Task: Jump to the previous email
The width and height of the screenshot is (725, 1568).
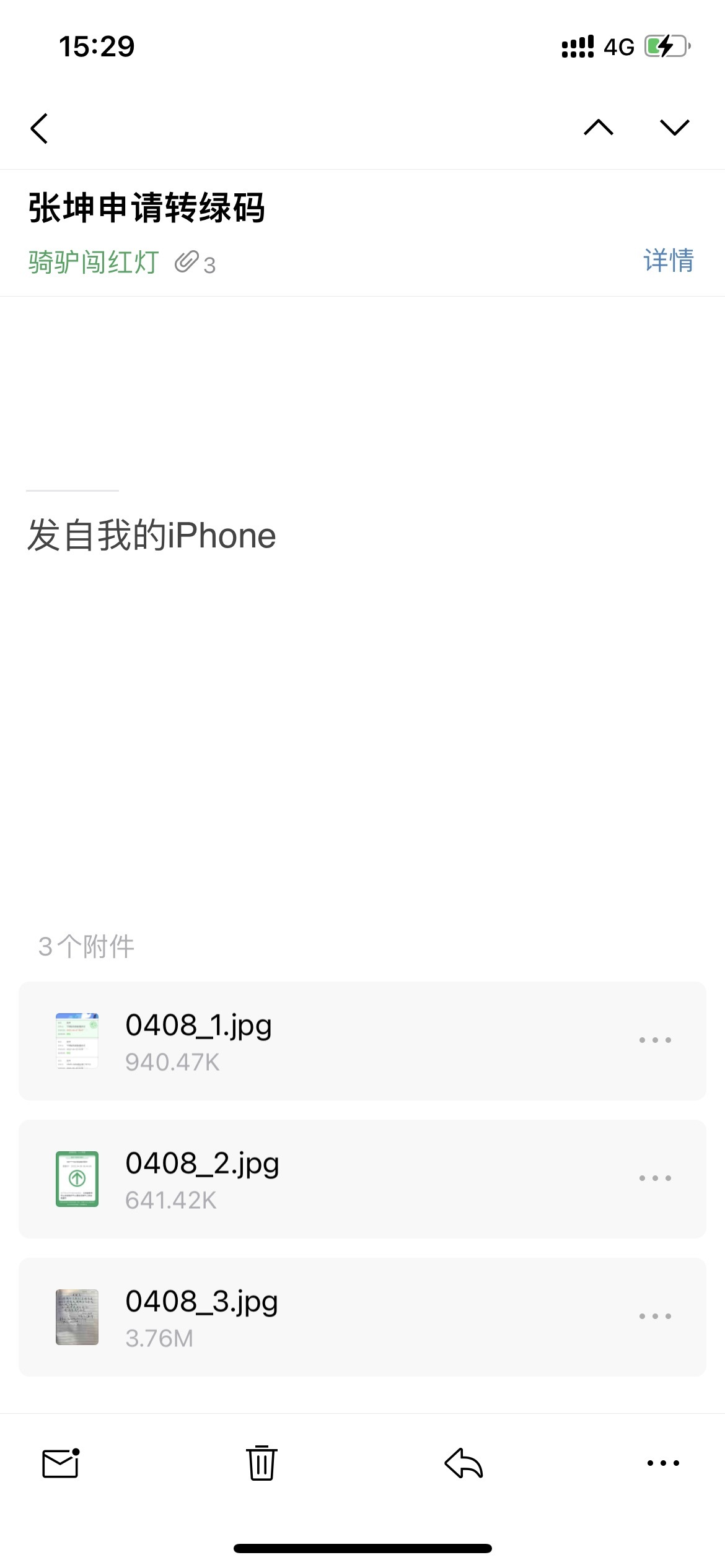Action: [x=599, y=128]
